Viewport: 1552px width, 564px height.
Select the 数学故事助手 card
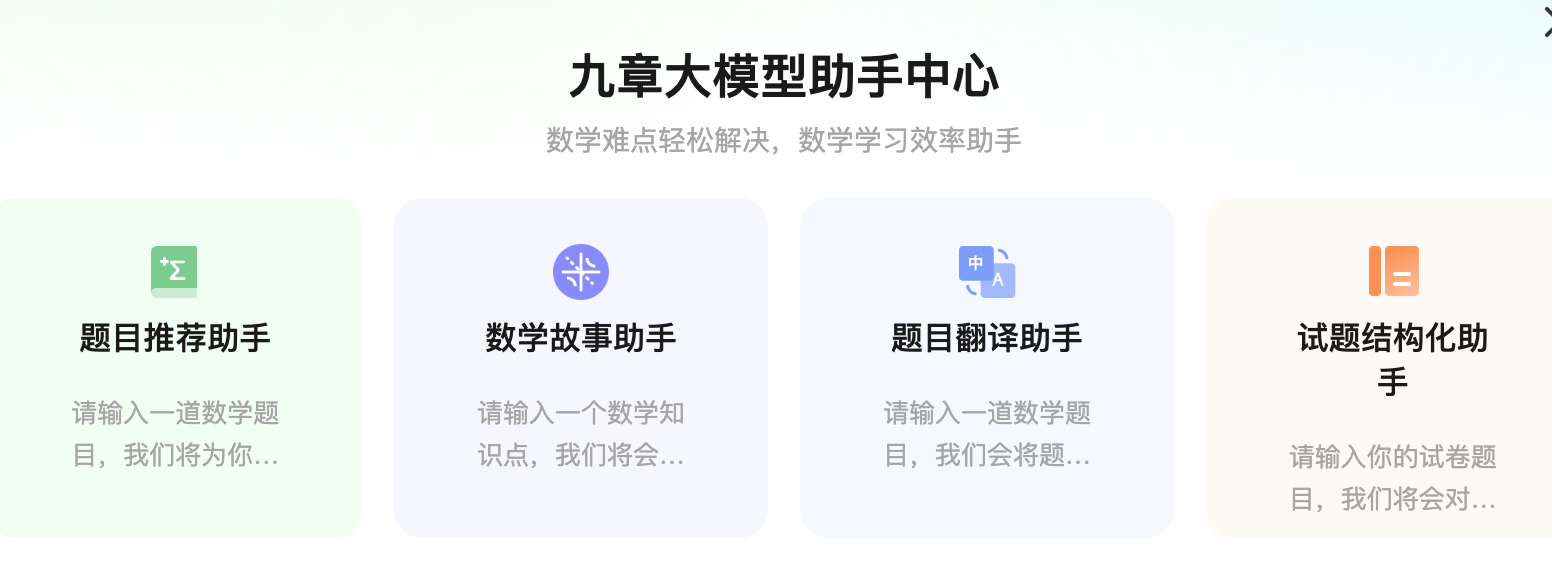(x=580, y=367)
